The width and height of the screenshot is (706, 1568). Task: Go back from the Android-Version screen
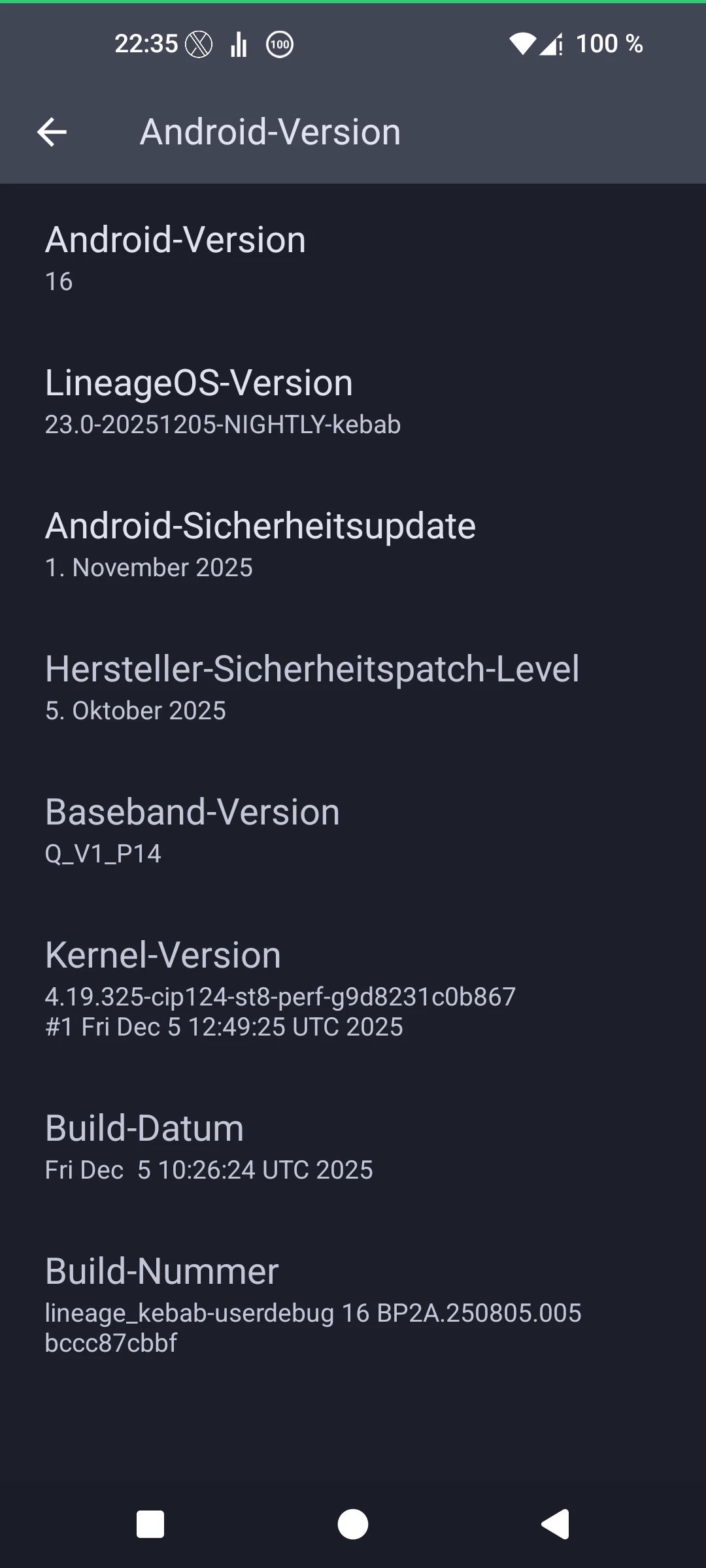[52, 133]
